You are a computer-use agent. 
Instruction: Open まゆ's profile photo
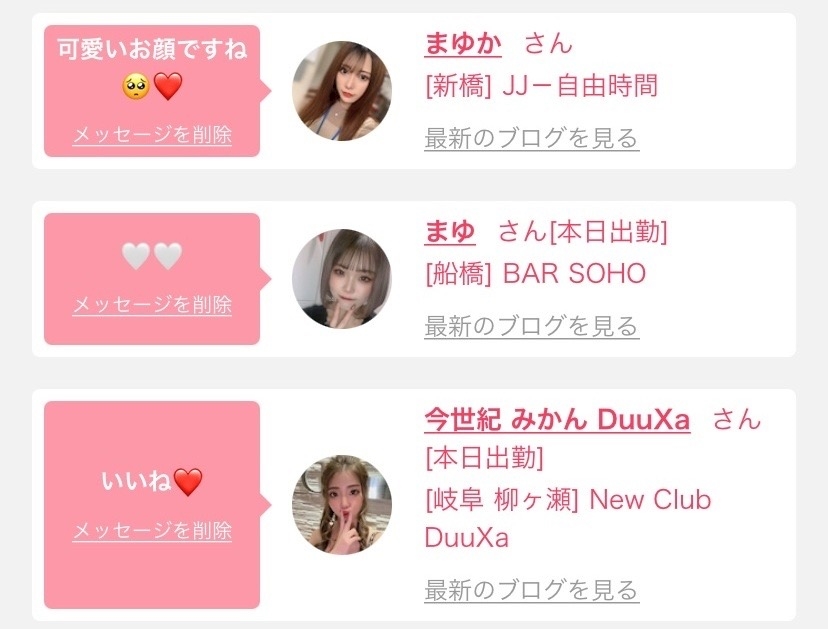pyautogui.click(x=341, y=278)
